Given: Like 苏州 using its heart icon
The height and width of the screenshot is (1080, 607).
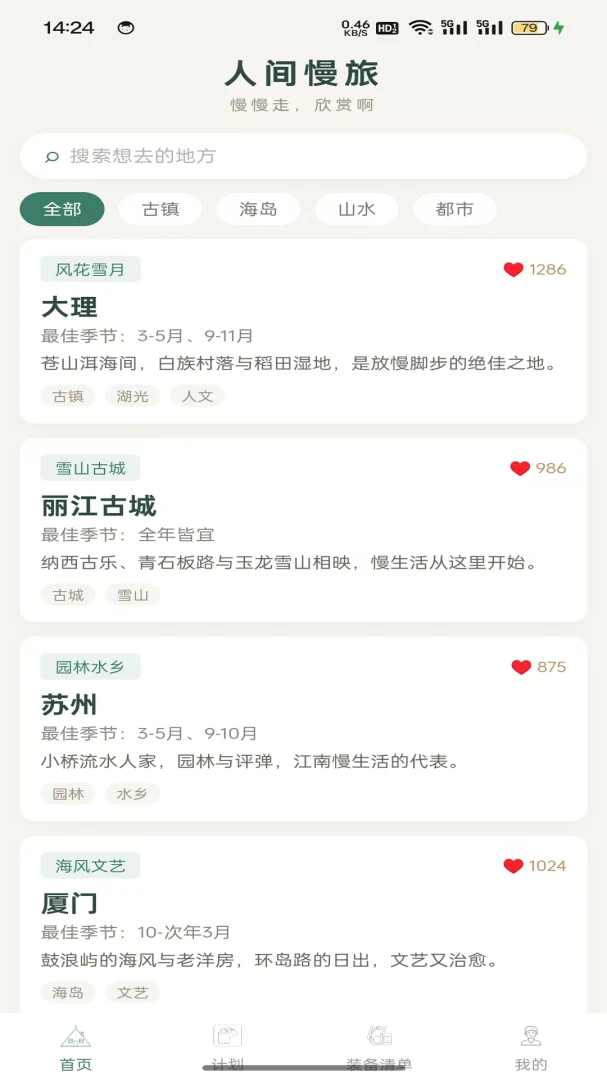Looking at the screenshot, I should pos(522,667).
